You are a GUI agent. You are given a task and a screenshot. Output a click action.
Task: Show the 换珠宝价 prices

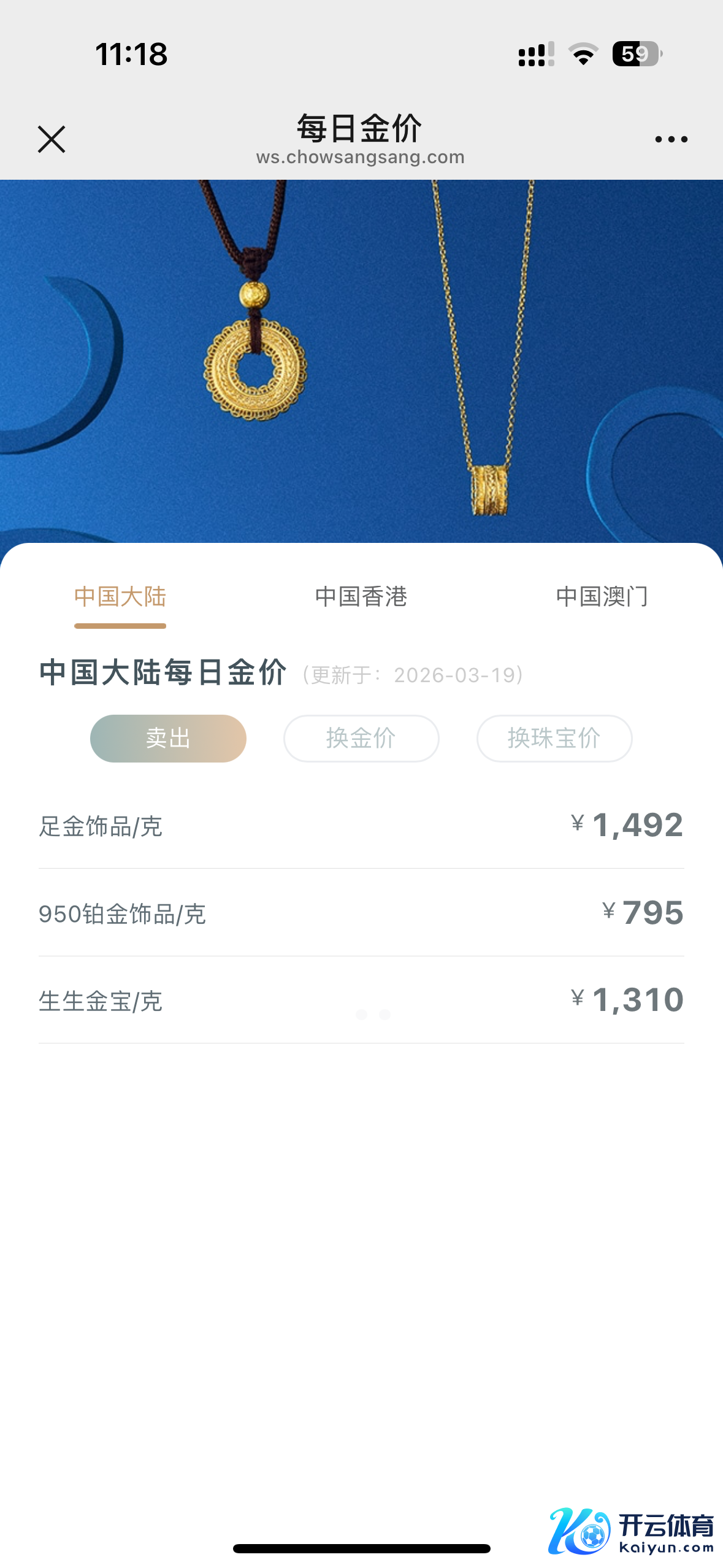(554, 738)
